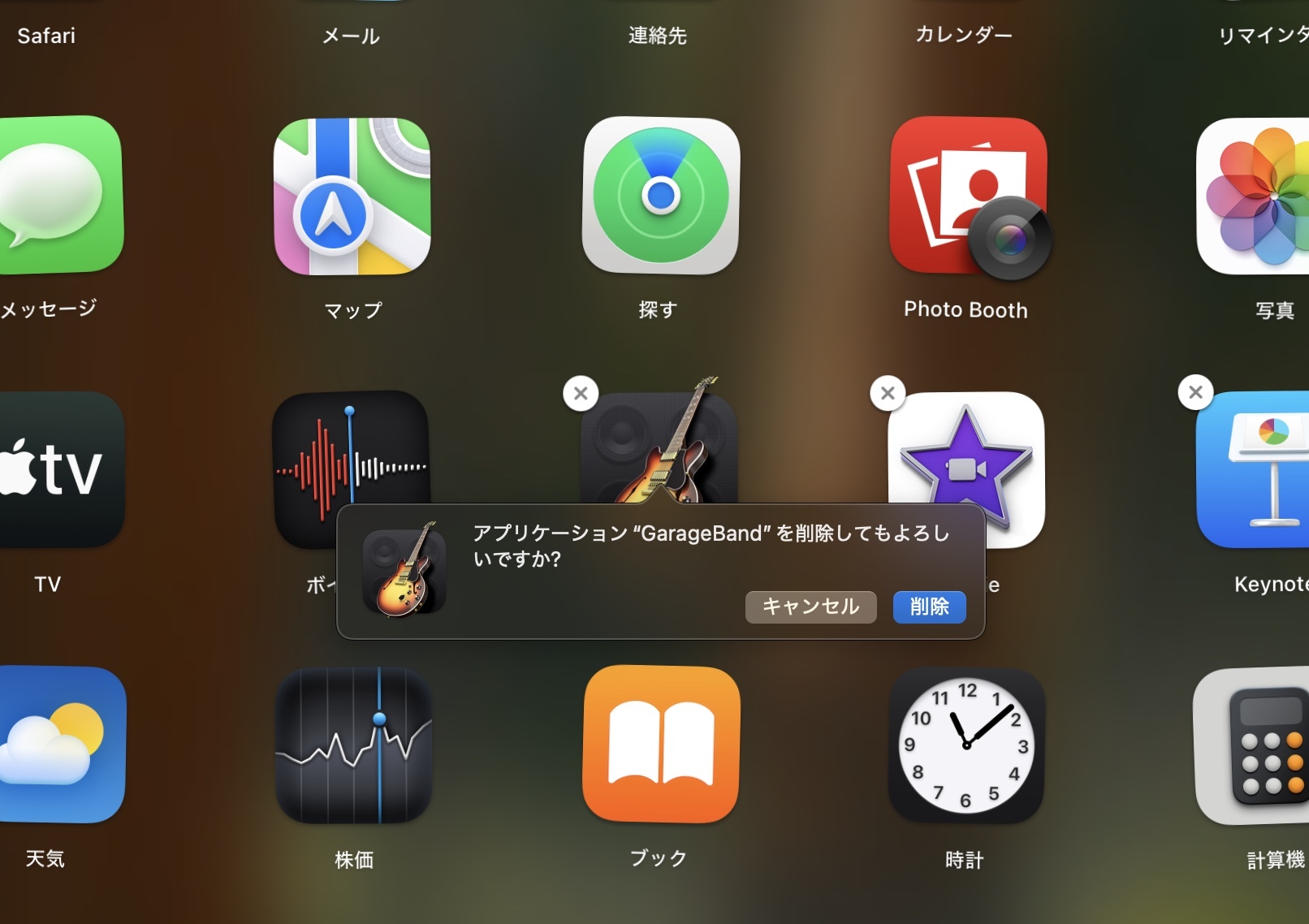1309x924 pixels.
Task: Open the マップ app
Action: coord(352,197)
